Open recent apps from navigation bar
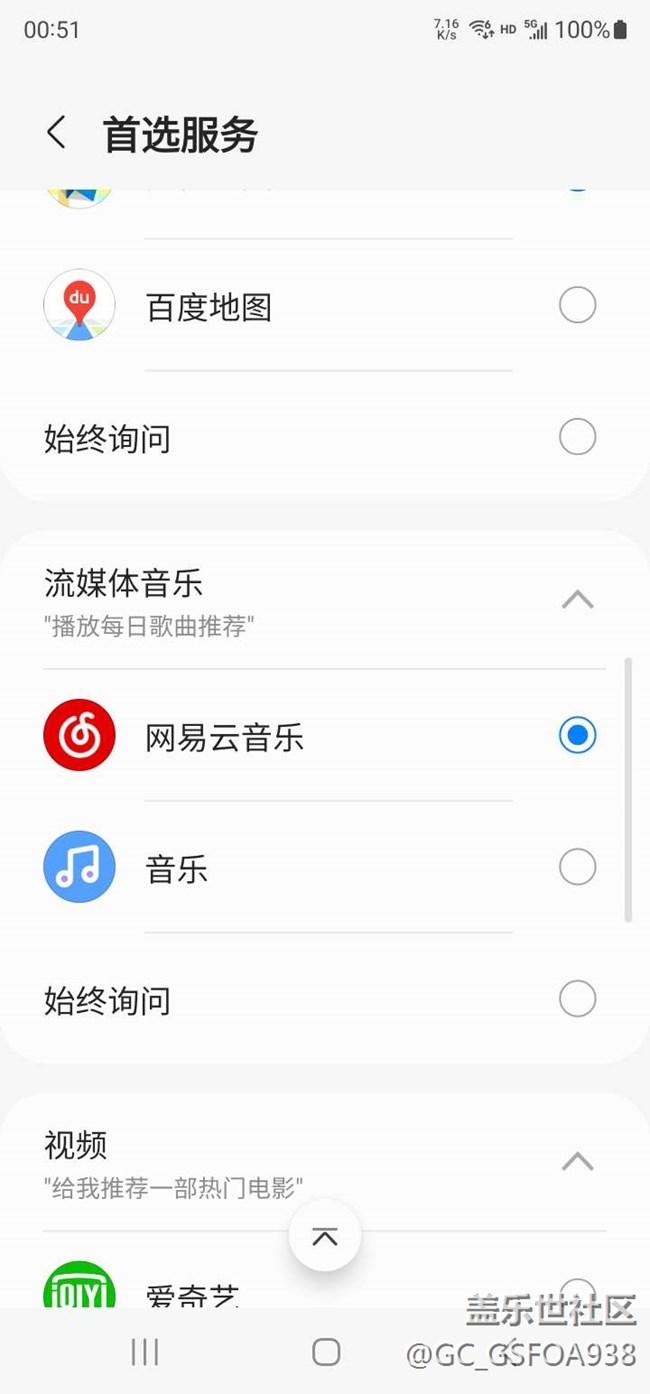The image size is (650, 1394). tap(145, 1352)
